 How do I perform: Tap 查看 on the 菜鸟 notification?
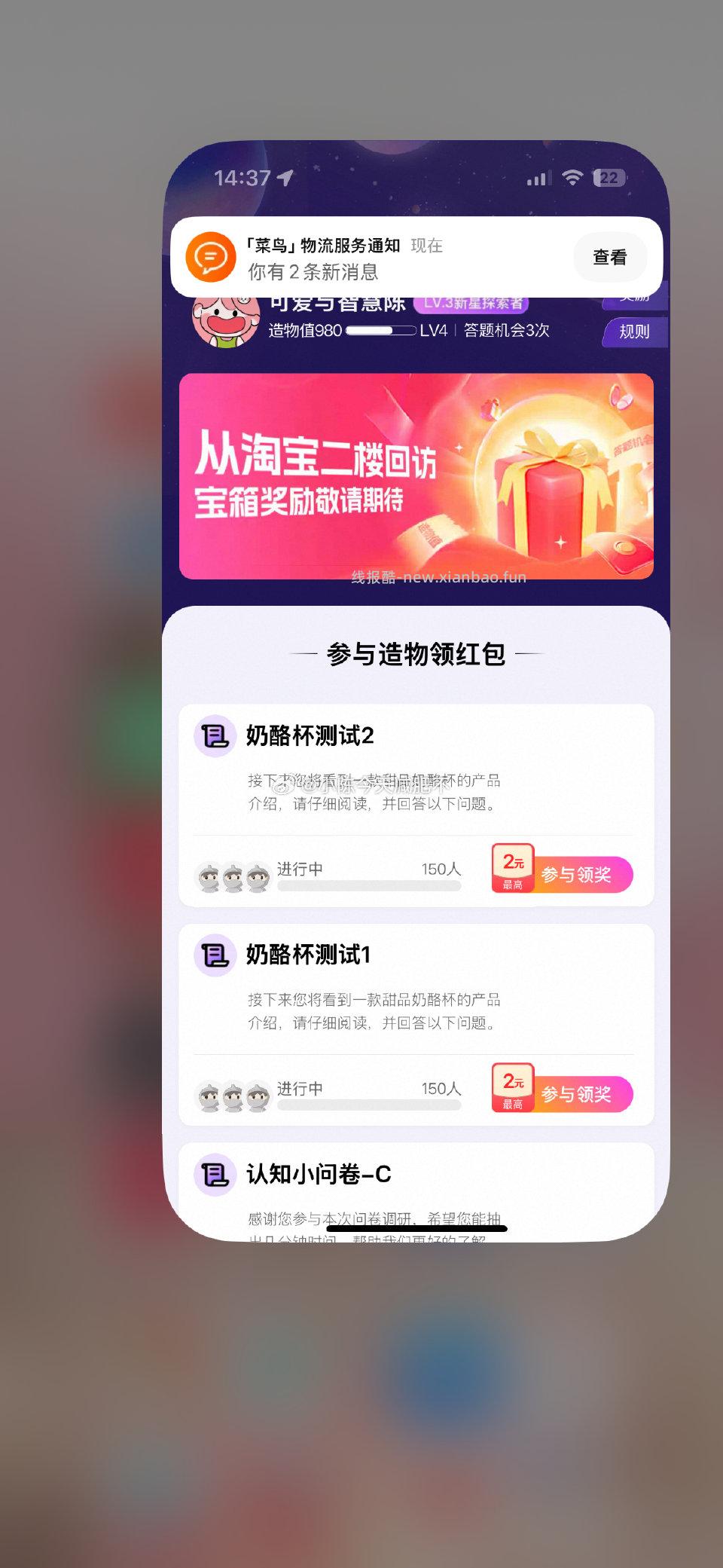coord(609,257)
